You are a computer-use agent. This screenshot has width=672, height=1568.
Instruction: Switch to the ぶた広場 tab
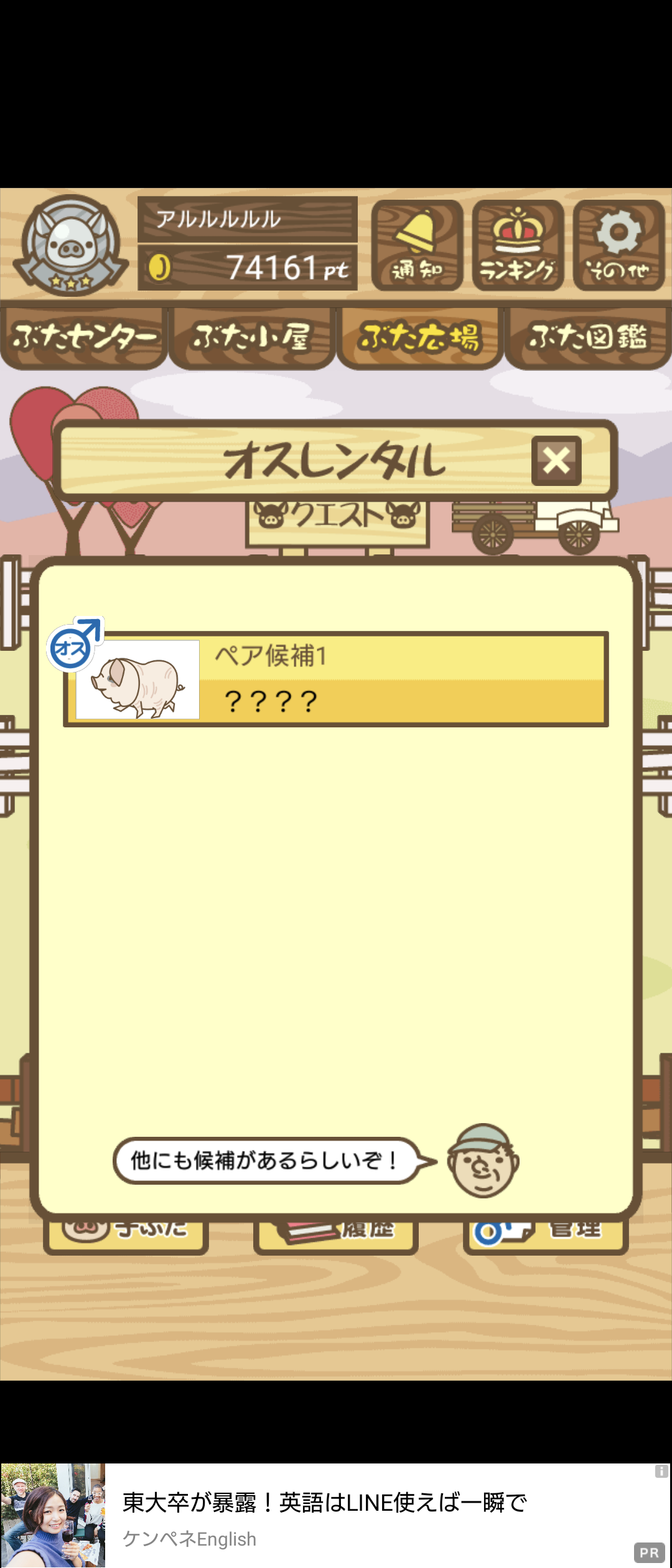point(420,338)
